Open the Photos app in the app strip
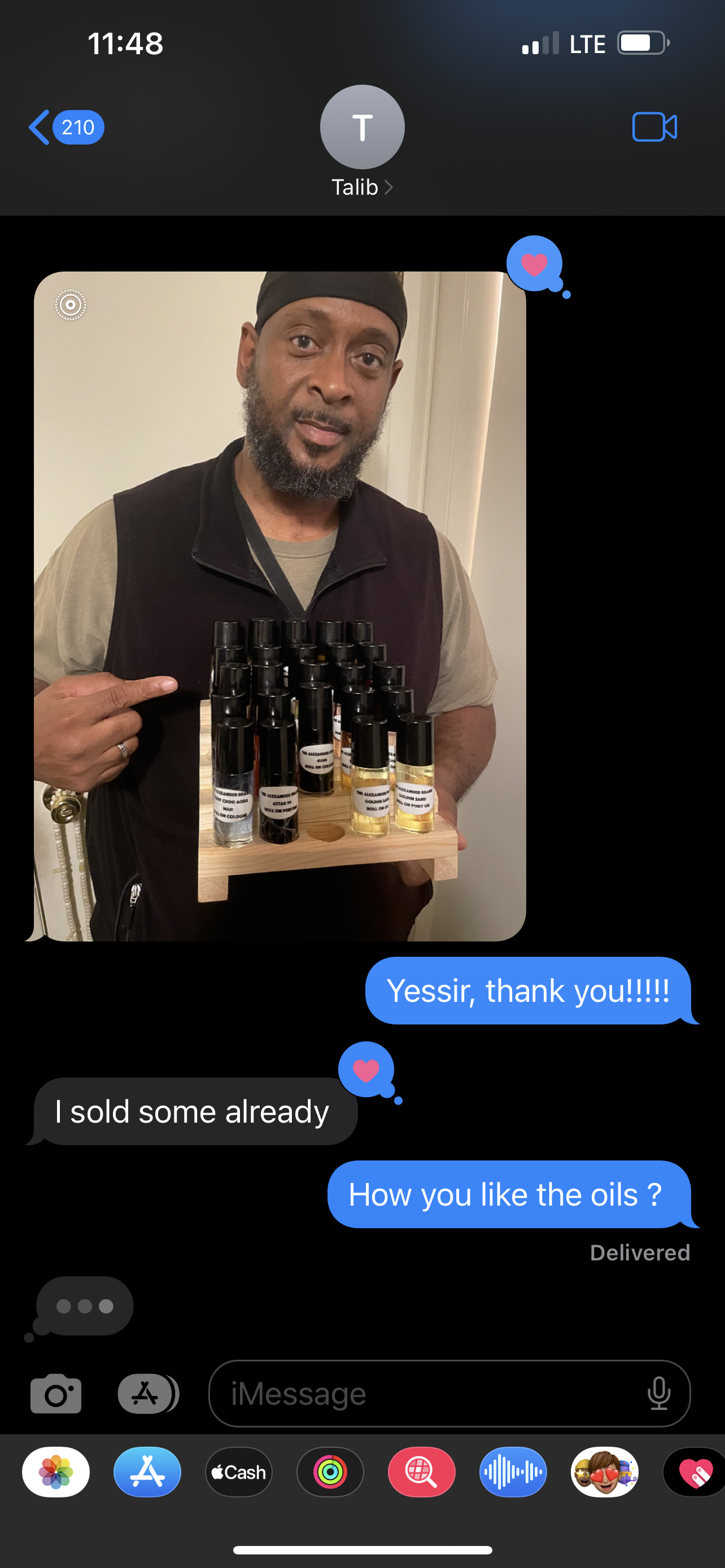The height and width of the screenshot is (1568, 725). 56,1472
